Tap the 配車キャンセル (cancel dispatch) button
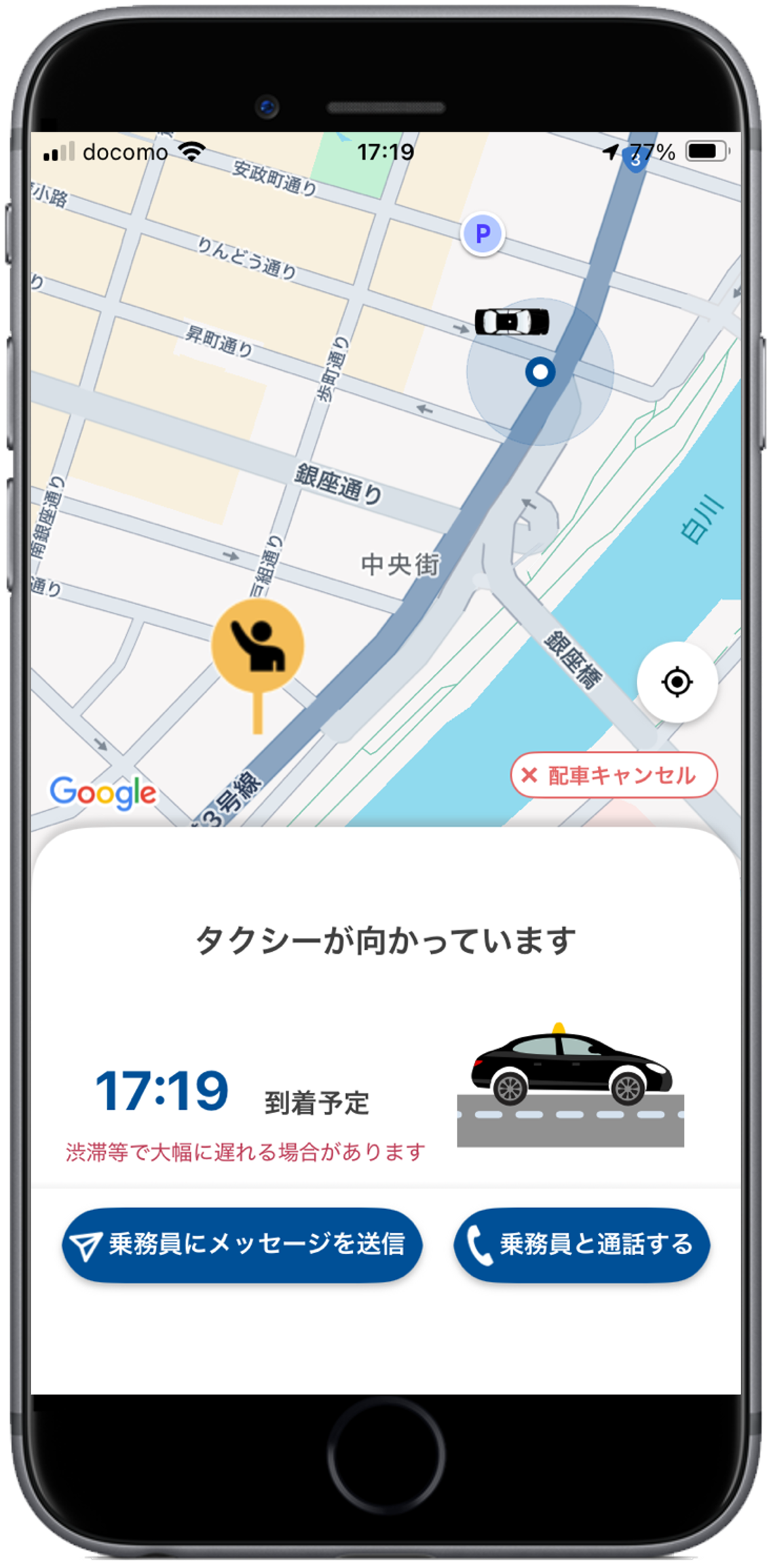The image size is (771, 1568). point(614,774)
